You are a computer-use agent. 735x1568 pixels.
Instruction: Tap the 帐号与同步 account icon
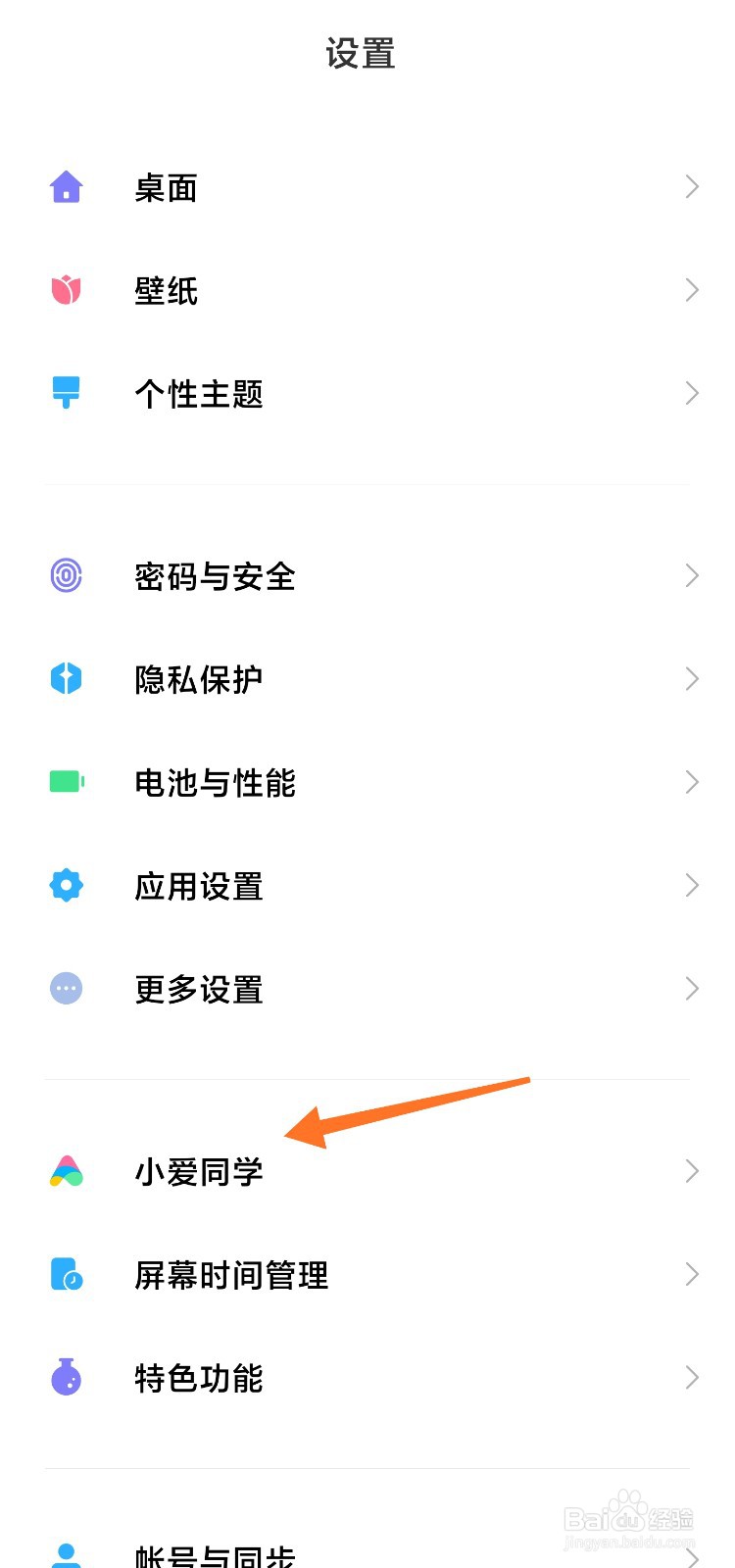click(x=65, y=1548)
